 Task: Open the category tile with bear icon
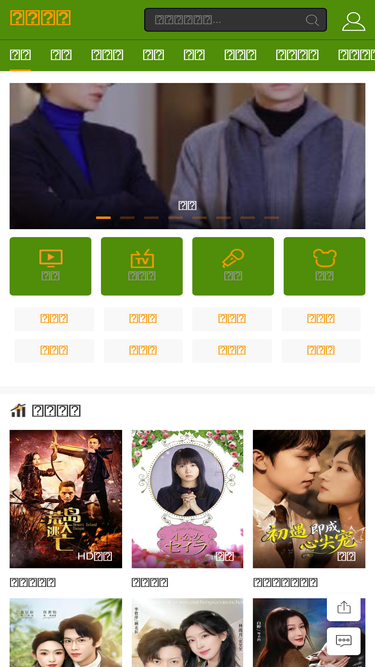(x=324, y=266)
